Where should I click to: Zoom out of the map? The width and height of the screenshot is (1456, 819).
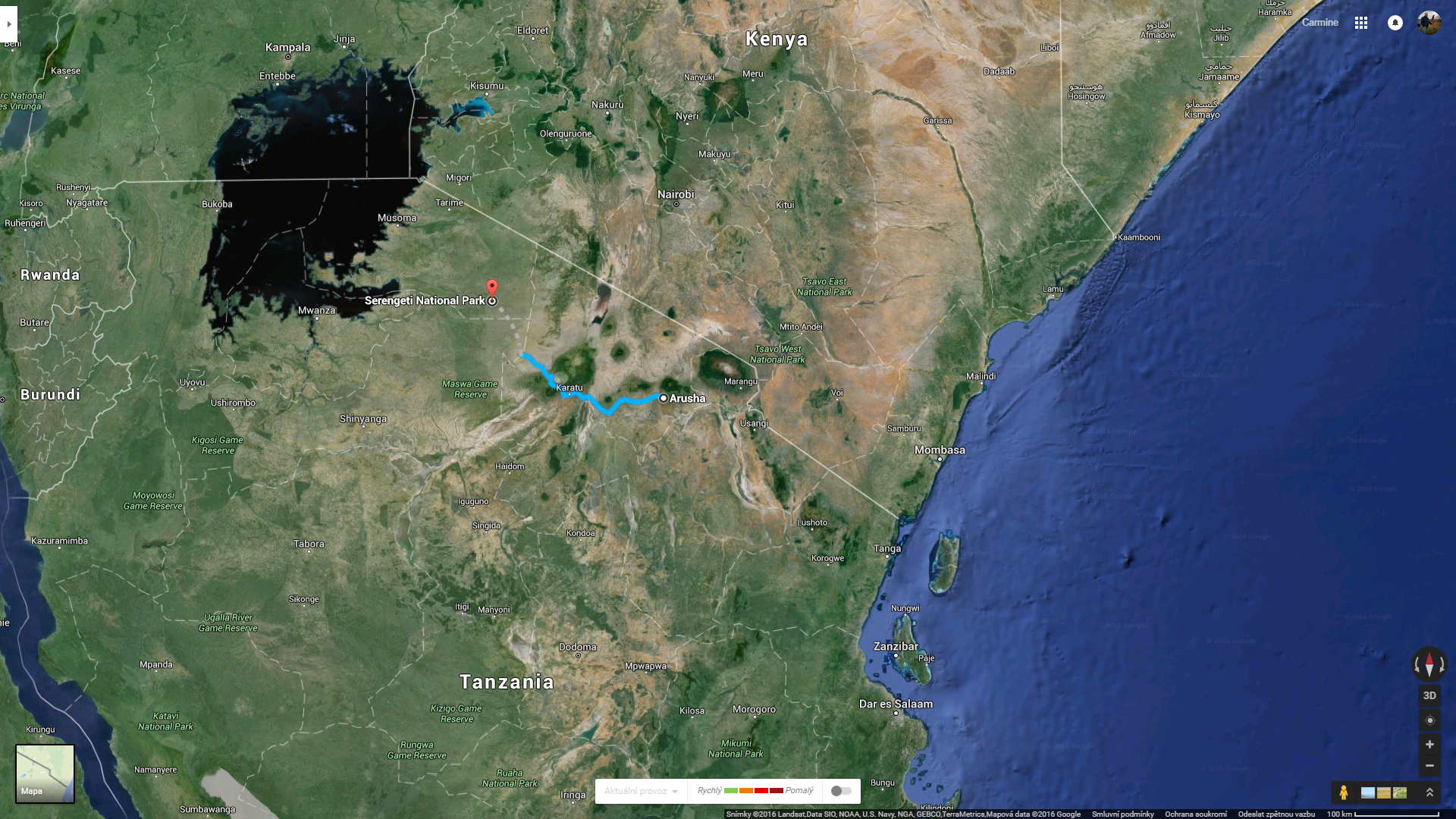click(1429, 766)
